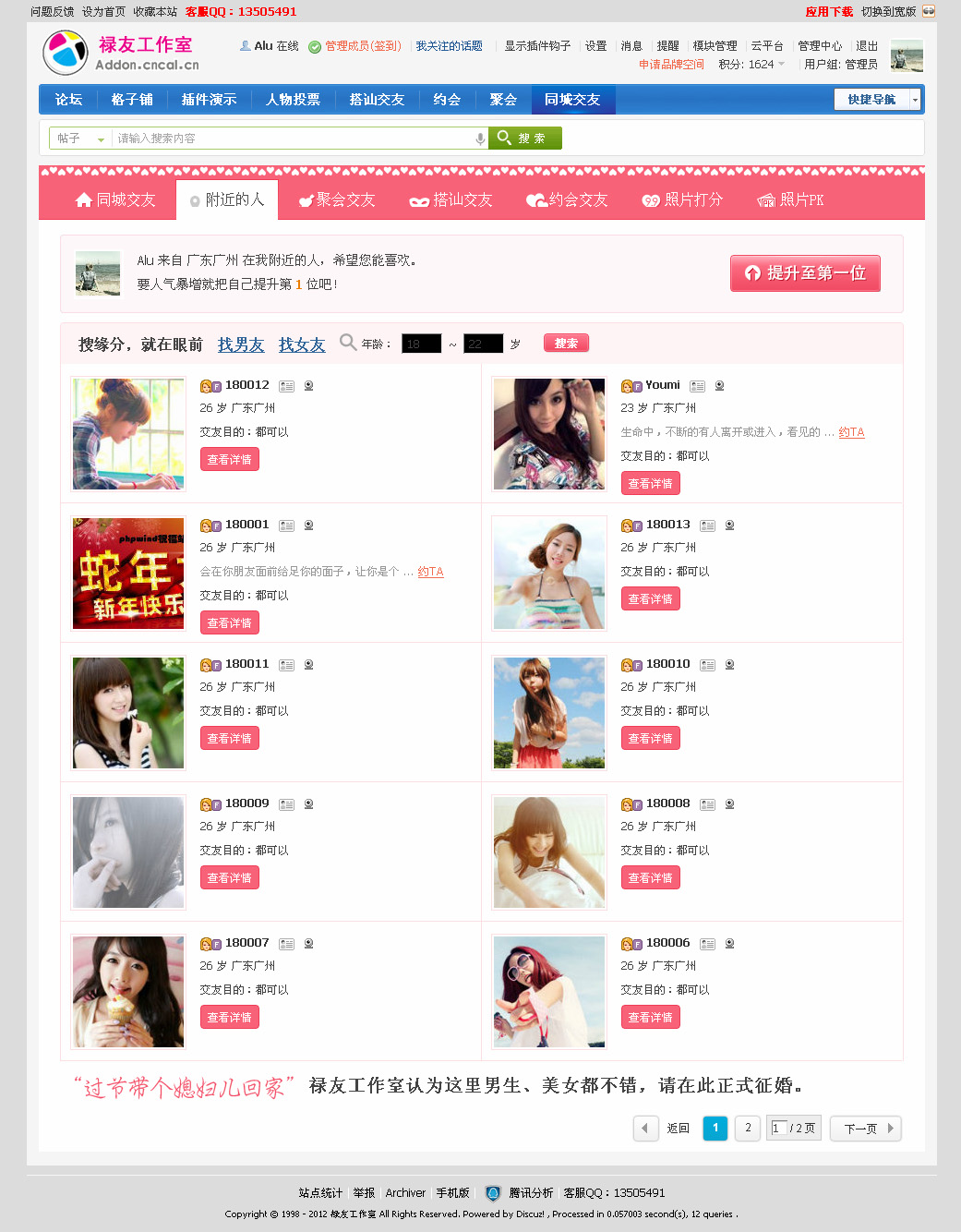This screenshot has height=1232, width=961.
Task: Open 管理中心 in top bar
Action: 820,46
